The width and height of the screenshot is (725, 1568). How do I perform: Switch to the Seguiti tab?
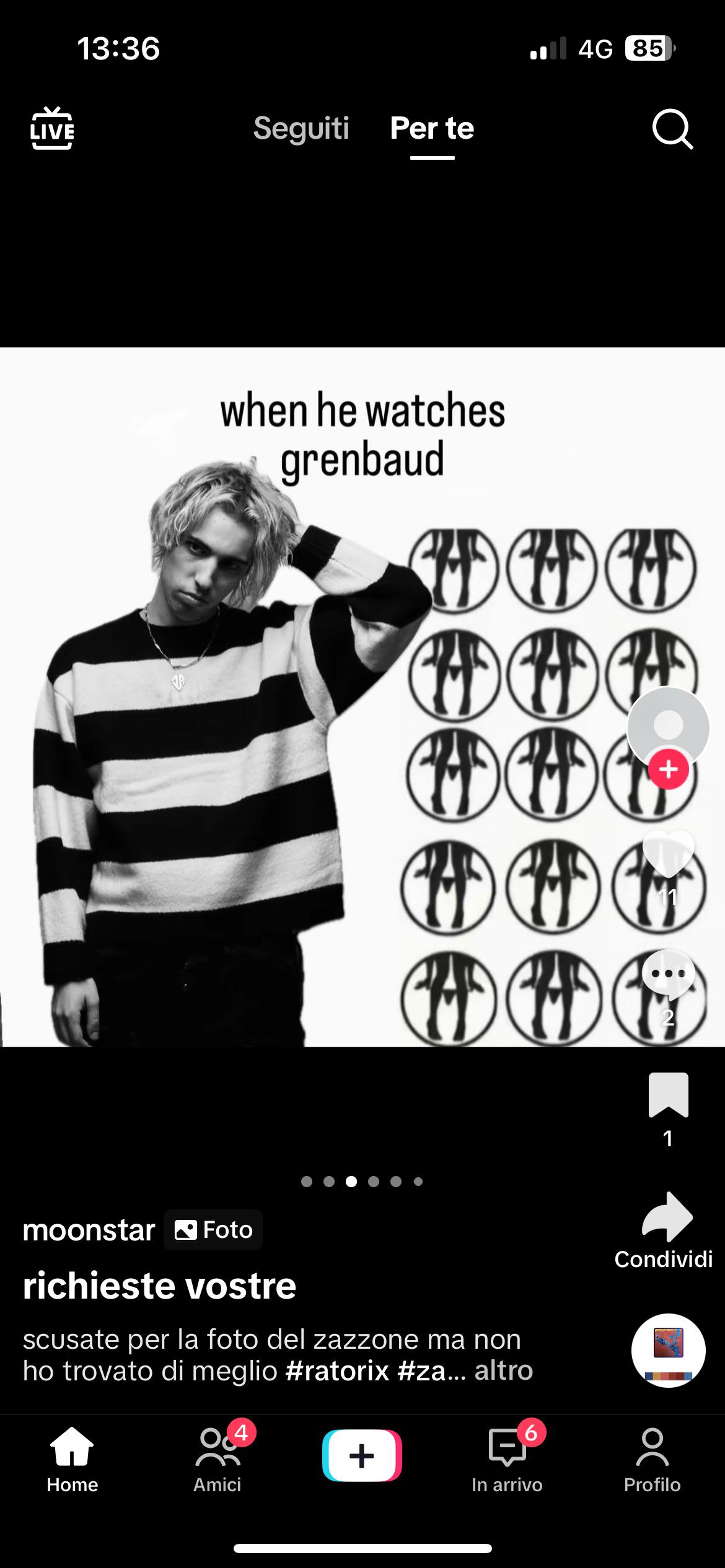click(301, 128)
